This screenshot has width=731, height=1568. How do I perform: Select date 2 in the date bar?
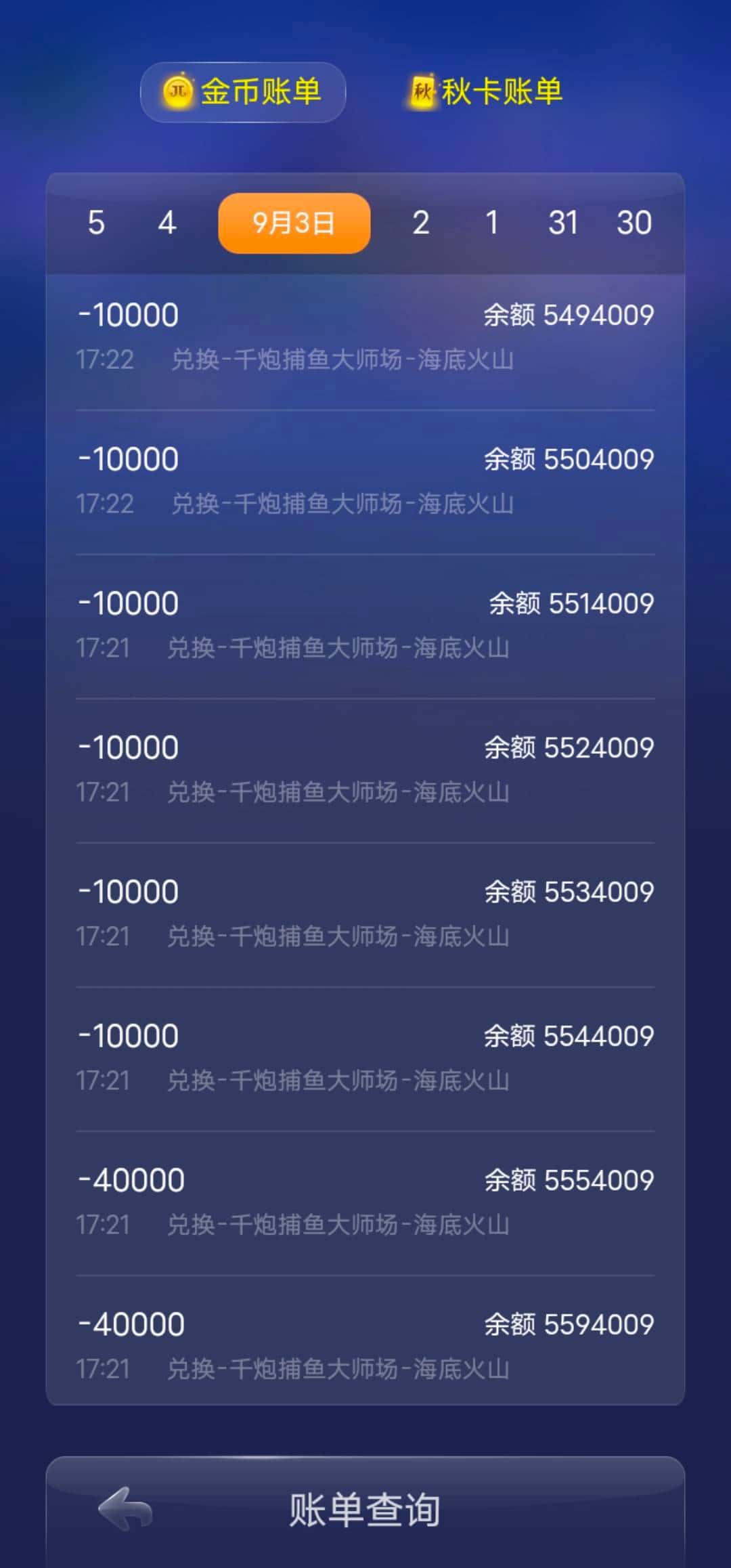point(422,223)
